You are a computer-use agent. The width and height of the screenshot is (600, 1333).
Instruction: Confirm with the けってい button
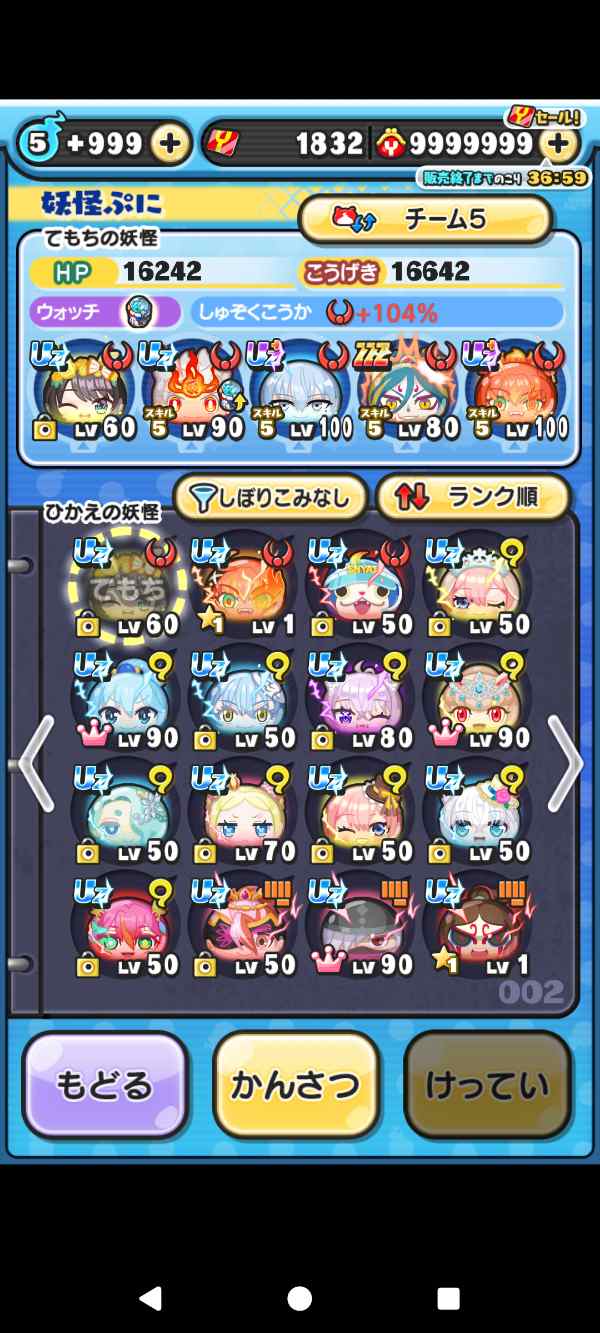(487, 1086)
